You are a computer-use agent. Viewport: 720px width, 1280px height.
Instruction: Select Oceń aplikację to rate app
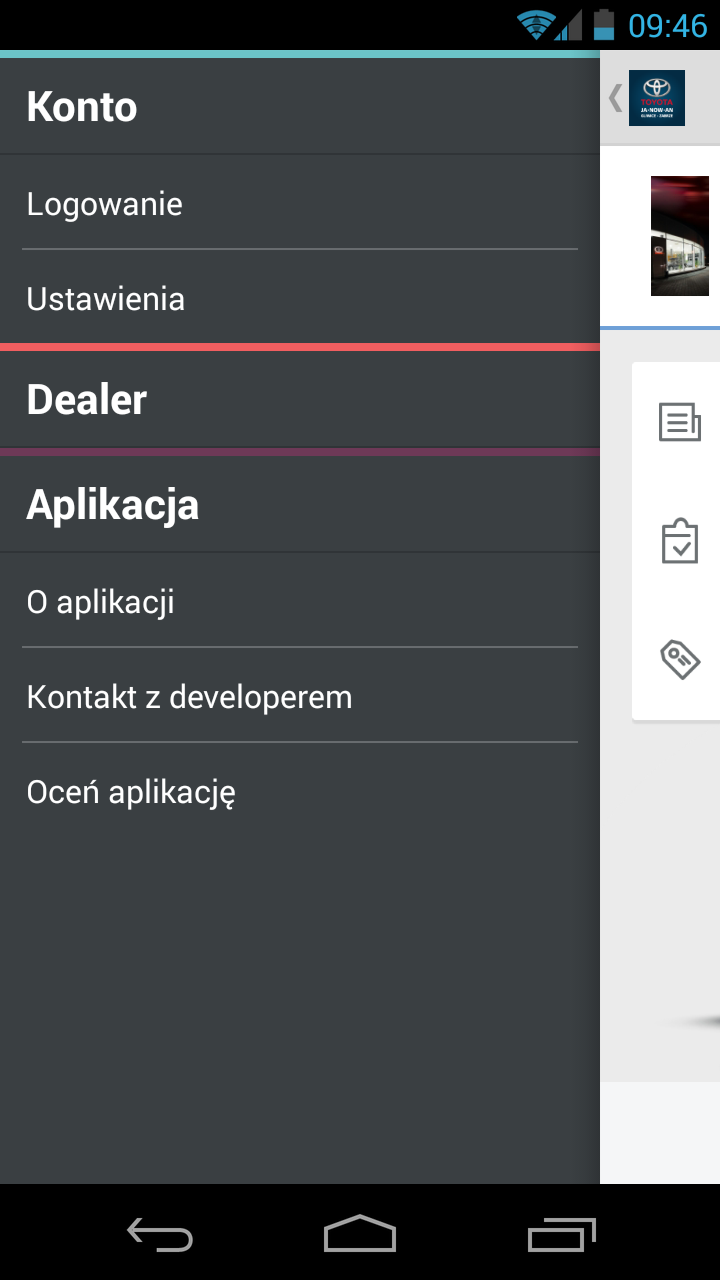pyautogui.click(x=300, y=793)
